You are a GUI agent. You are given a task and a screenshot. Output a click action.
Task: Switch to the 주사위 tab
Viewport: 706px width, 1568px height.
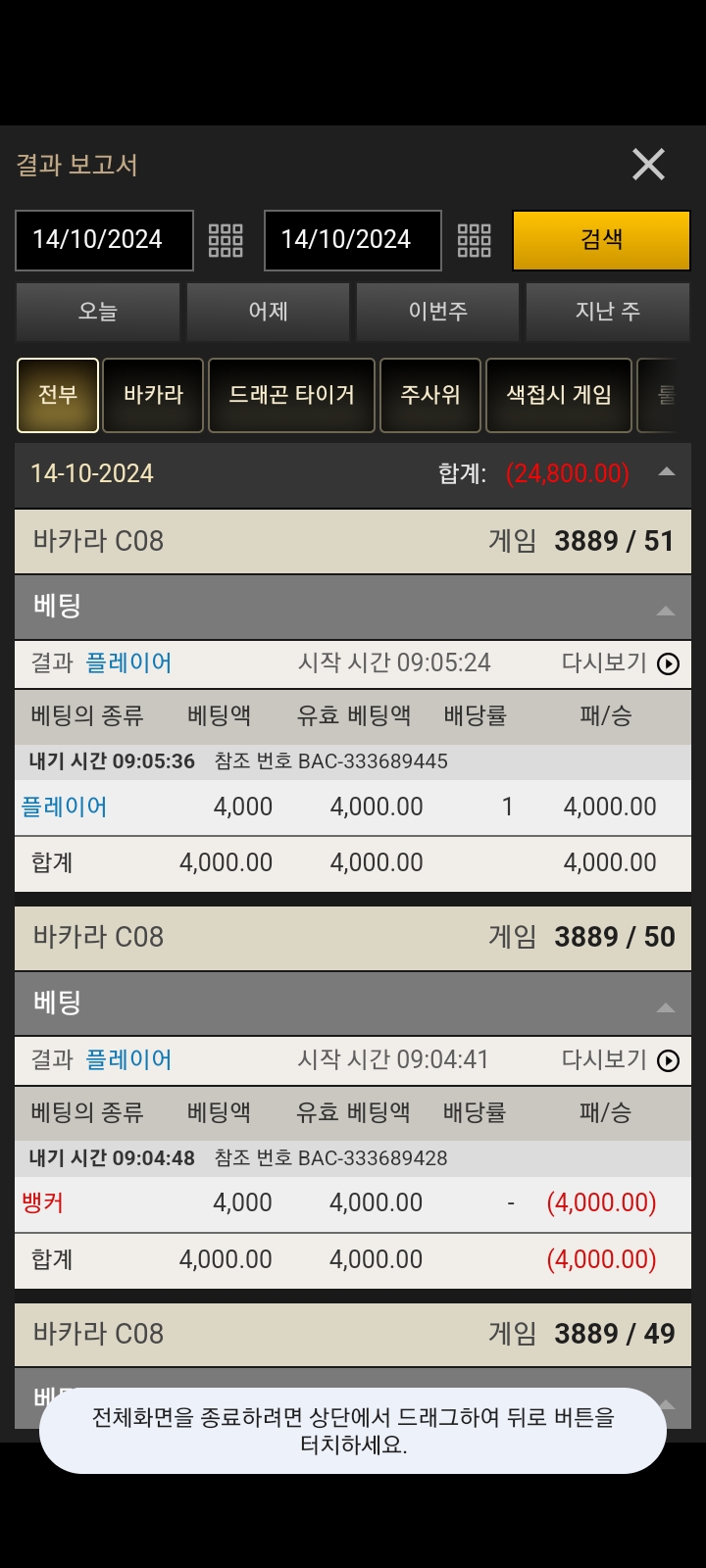[429, 395]
